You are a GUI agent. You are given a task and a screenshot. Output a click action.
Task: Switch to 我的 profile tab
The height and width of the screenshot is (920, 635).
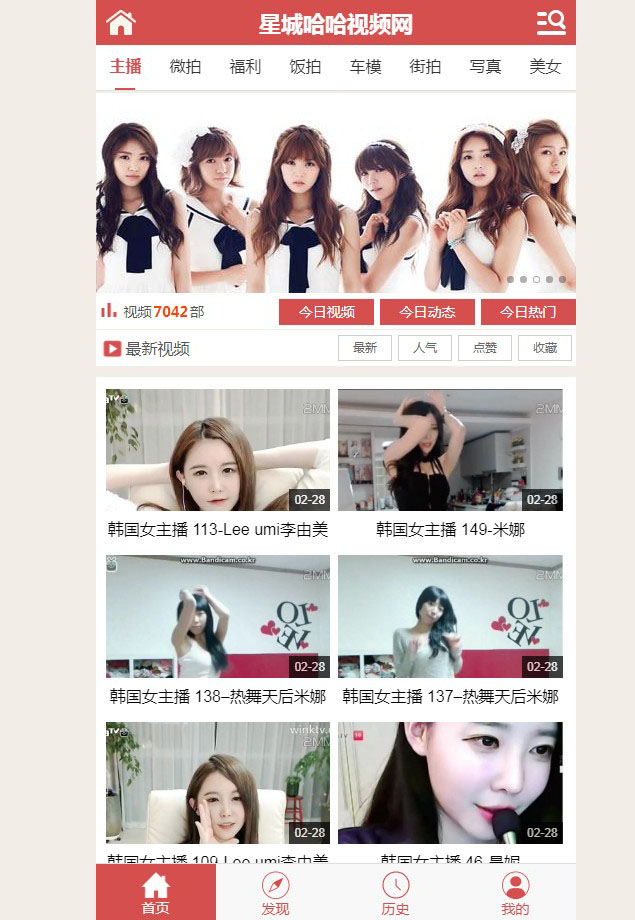tap(515, 893)
